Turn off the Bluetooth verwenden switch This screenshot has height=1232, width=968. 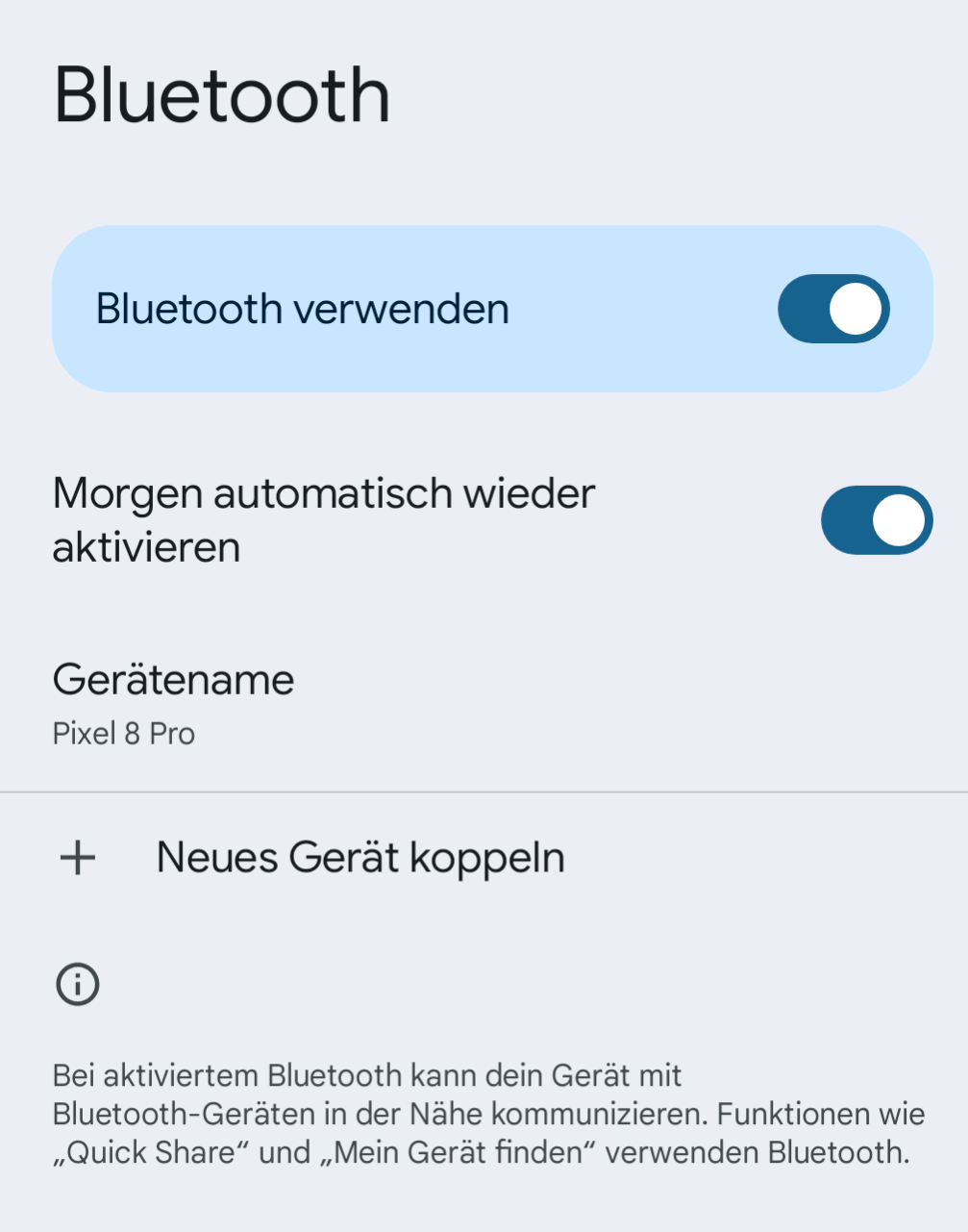[832, 310]
